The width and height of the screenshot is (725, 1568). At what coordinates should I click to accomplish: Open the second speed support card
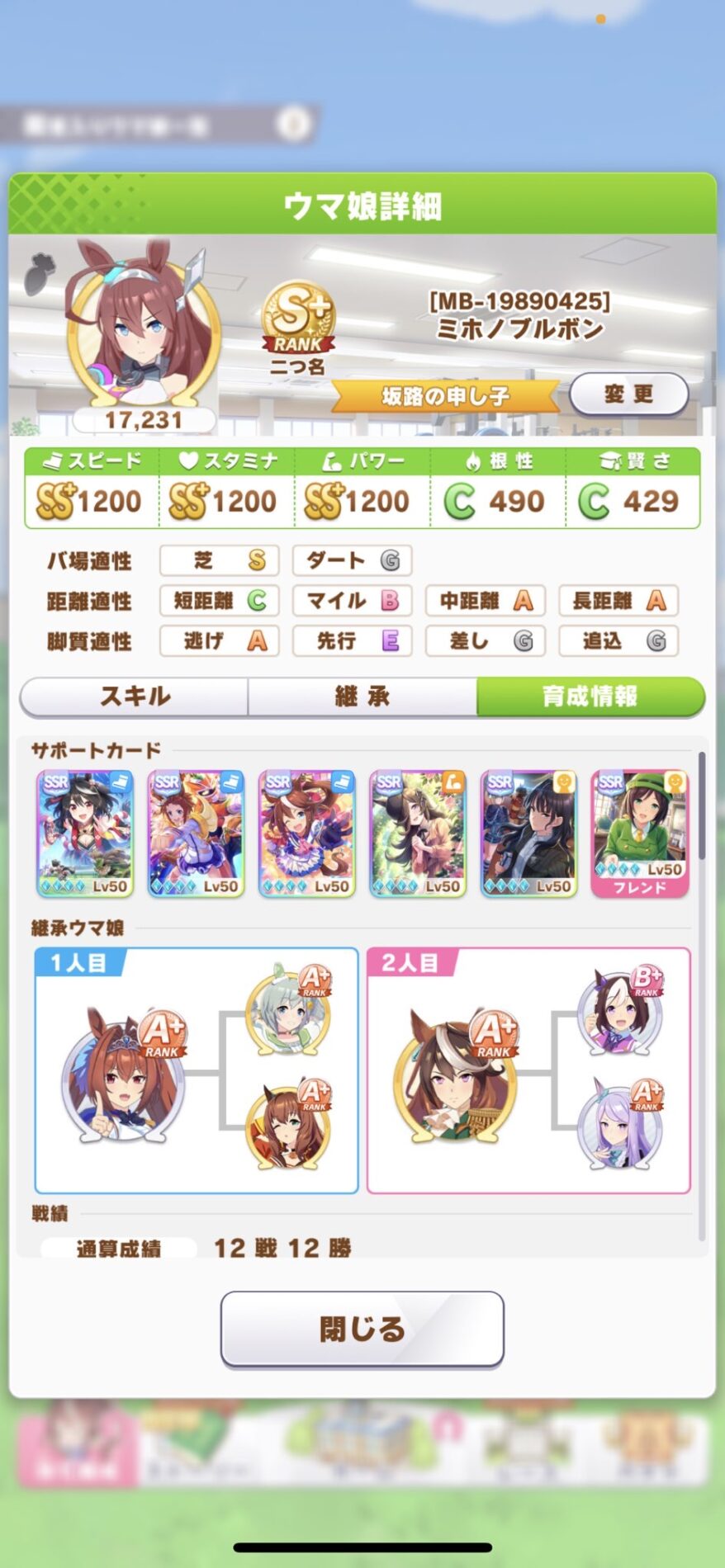[196, 834]
